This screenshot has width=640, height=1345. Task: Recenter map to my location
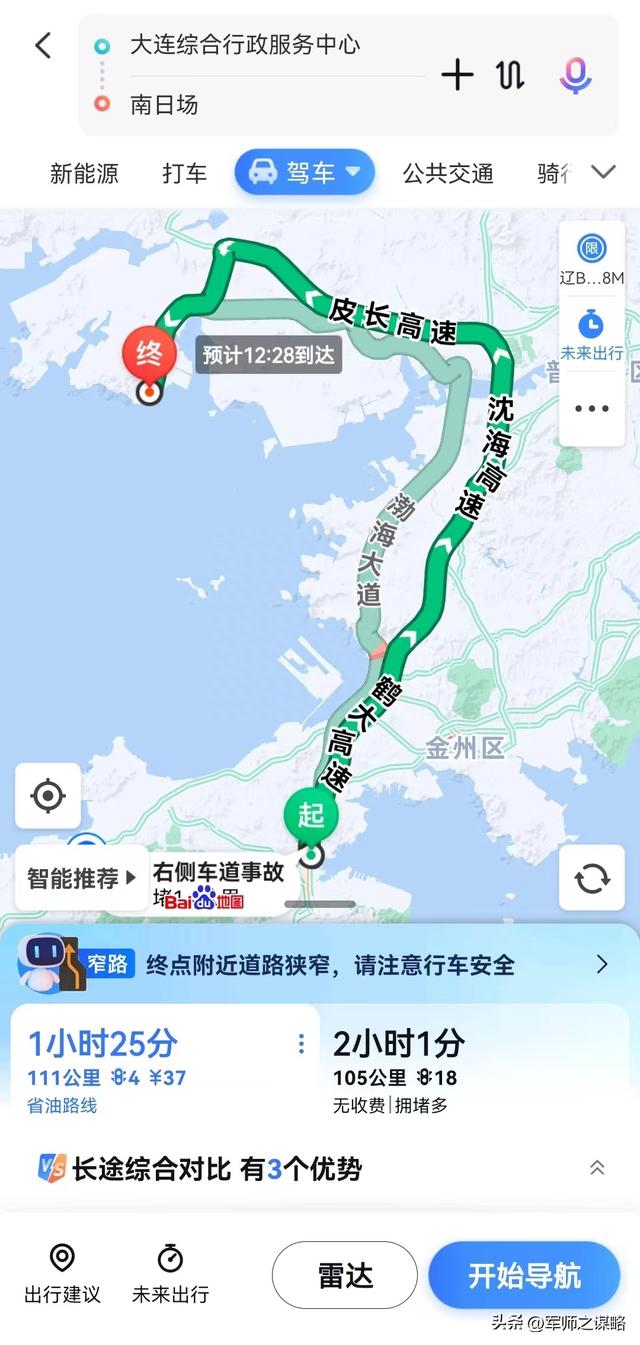(x=48, y=797)
